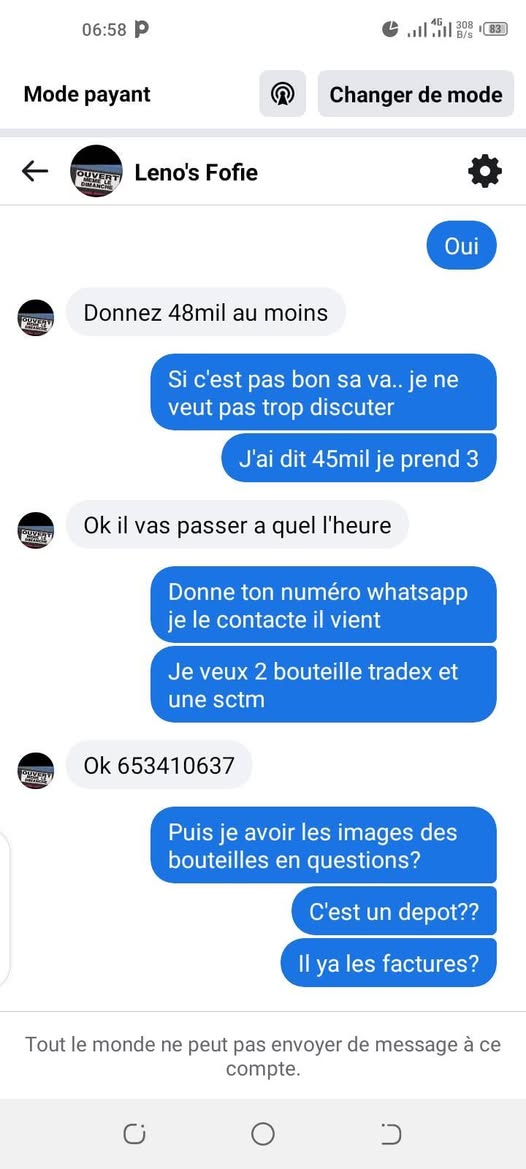Go back with the chat arrow
Screen dimensions: 526x1169
click(x=34, y=171)
